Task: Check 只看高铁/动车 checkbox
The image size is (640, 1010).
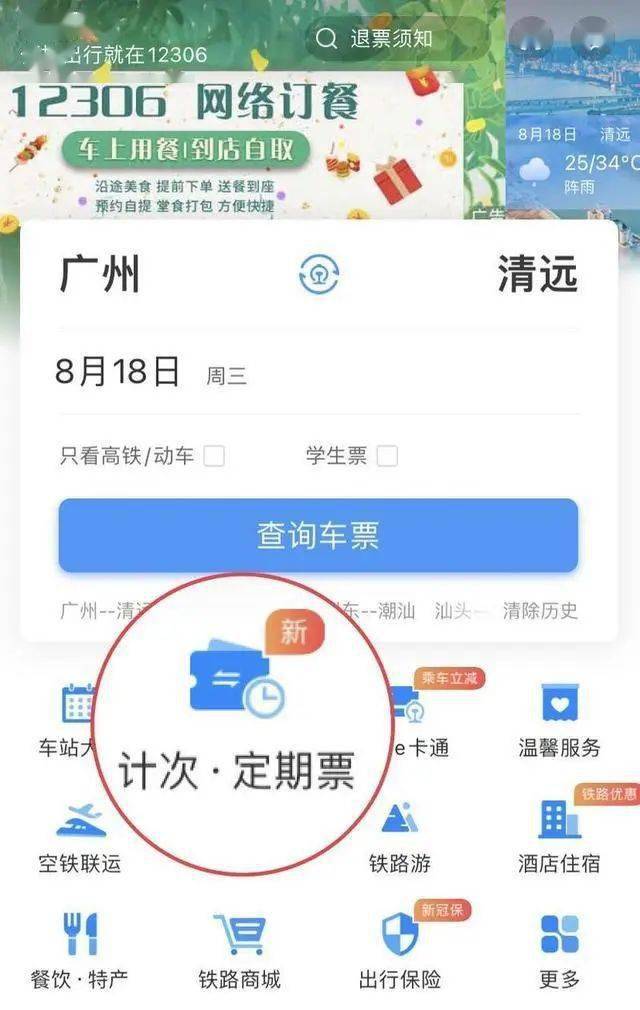Action: 214,456
